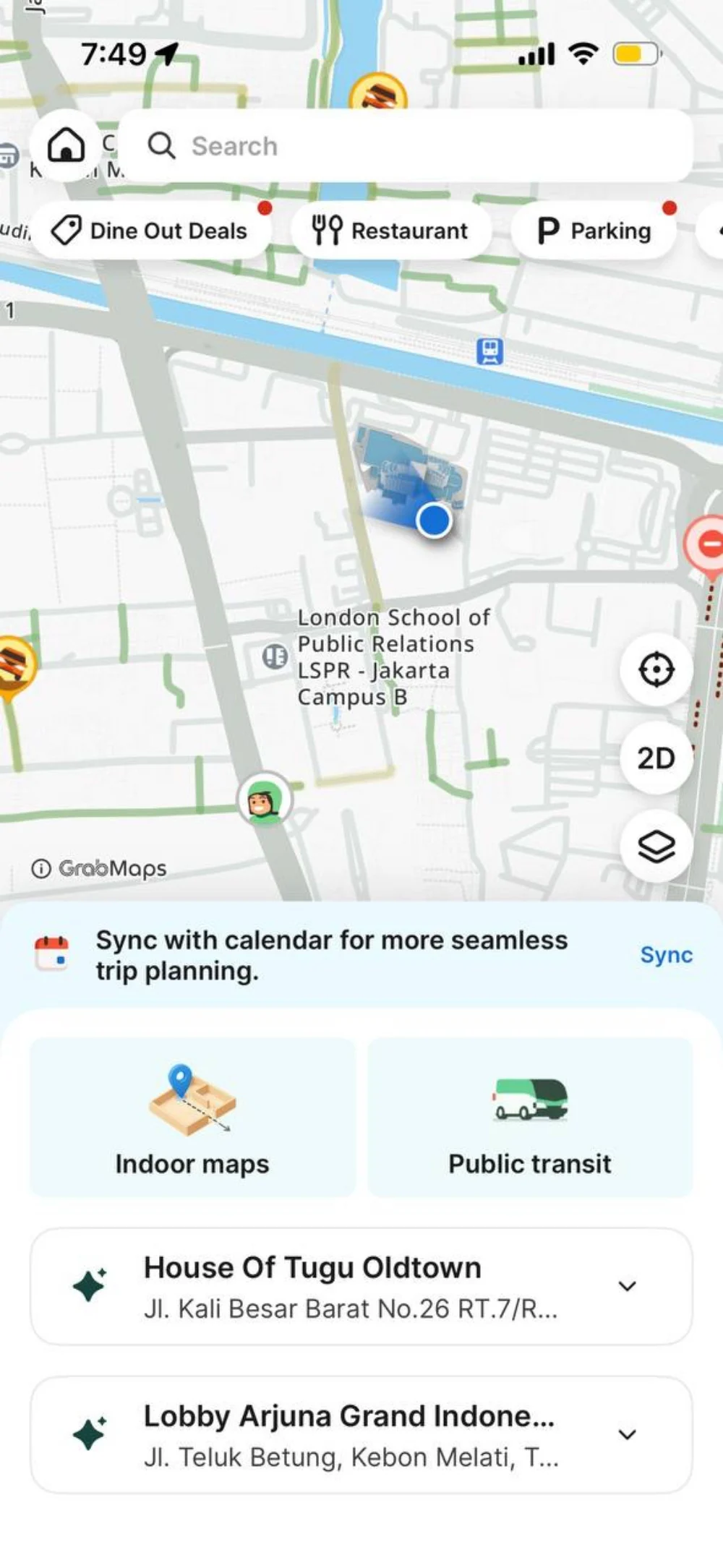Open Public transit
Screen dimensions: 723x1568
click(530, 1118)
